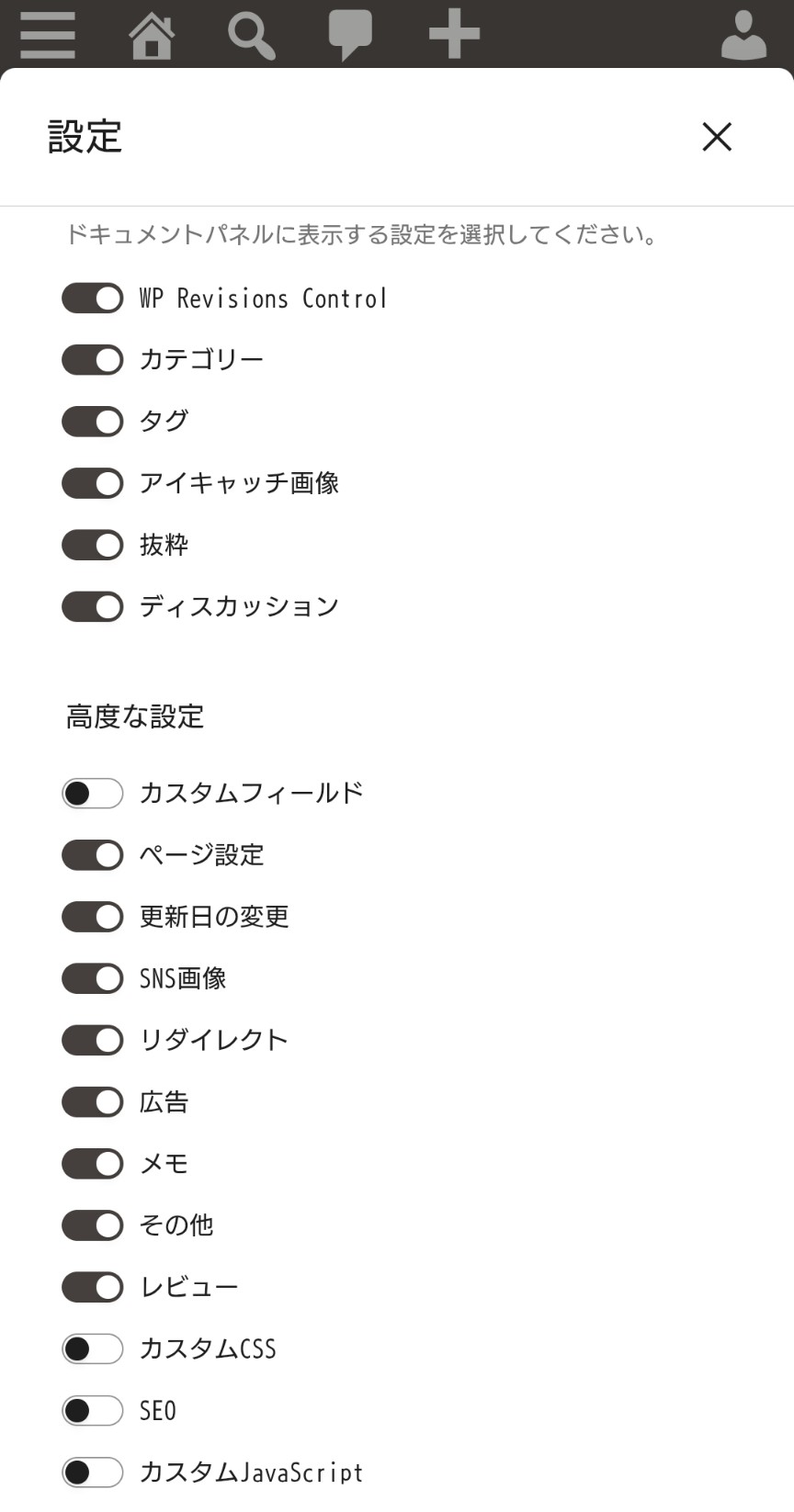Screen dimensions: 794x1512
Task: Toggle the リダイレクト setting
Action: pyautogui.click(x=92, y=1040)
